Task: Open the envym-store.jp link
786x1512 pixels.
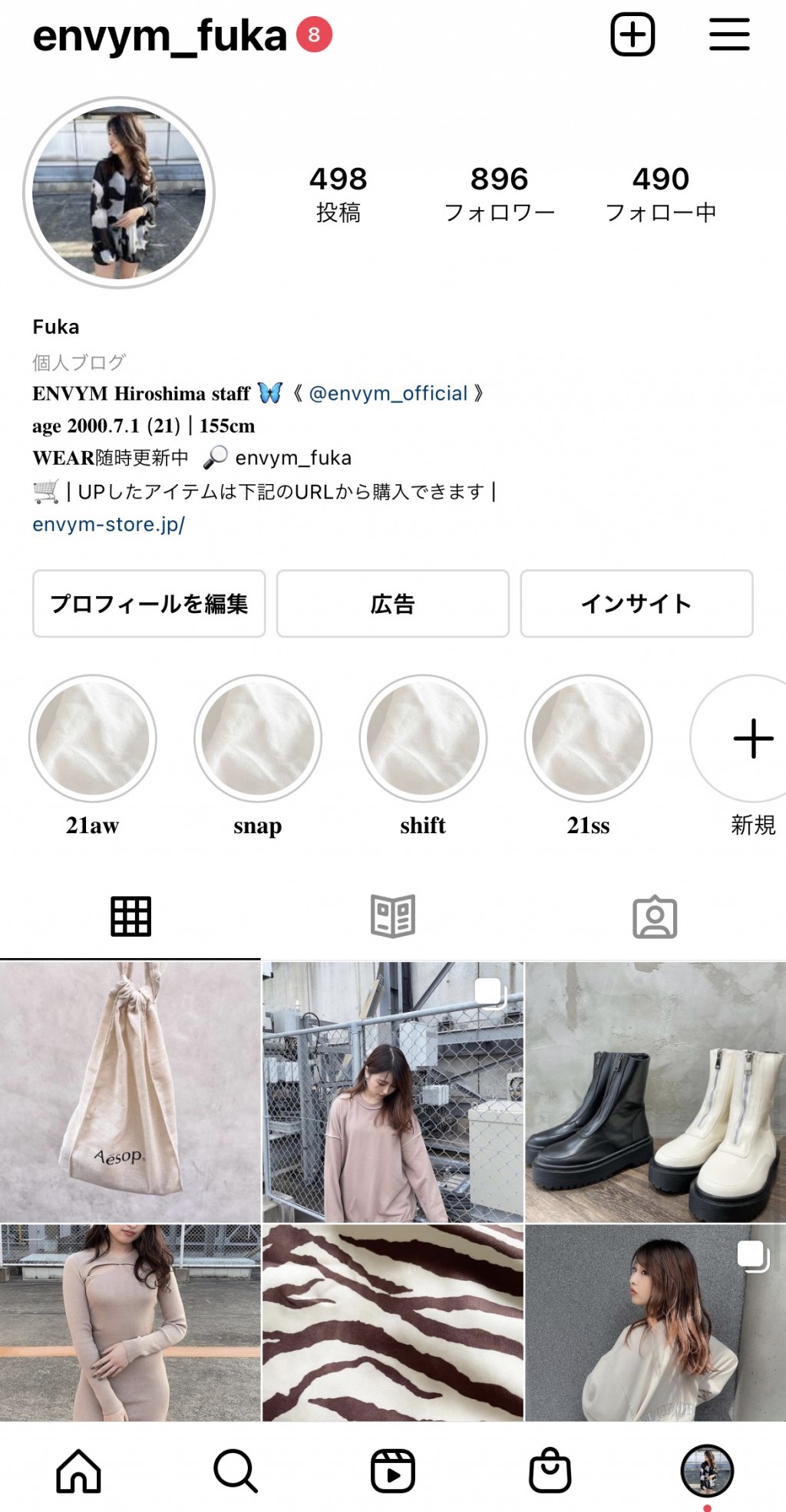Action: [108, 525]
